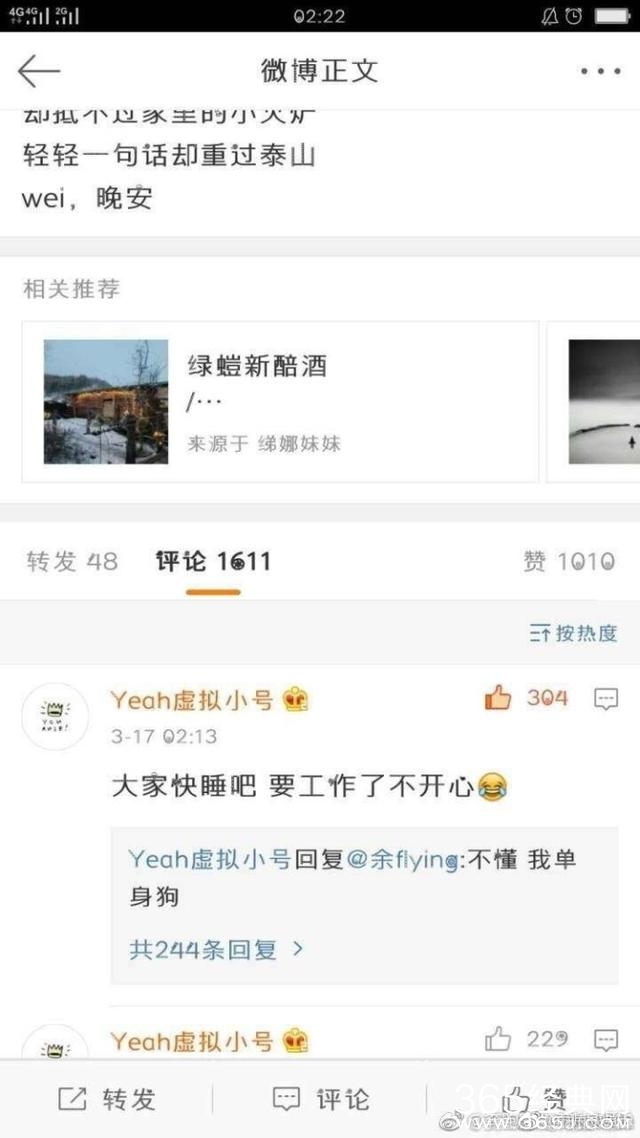The height and width of the screenshot is (1138, 640).
Task: Like the comment that has 304 likes
Action: (498, 698)
